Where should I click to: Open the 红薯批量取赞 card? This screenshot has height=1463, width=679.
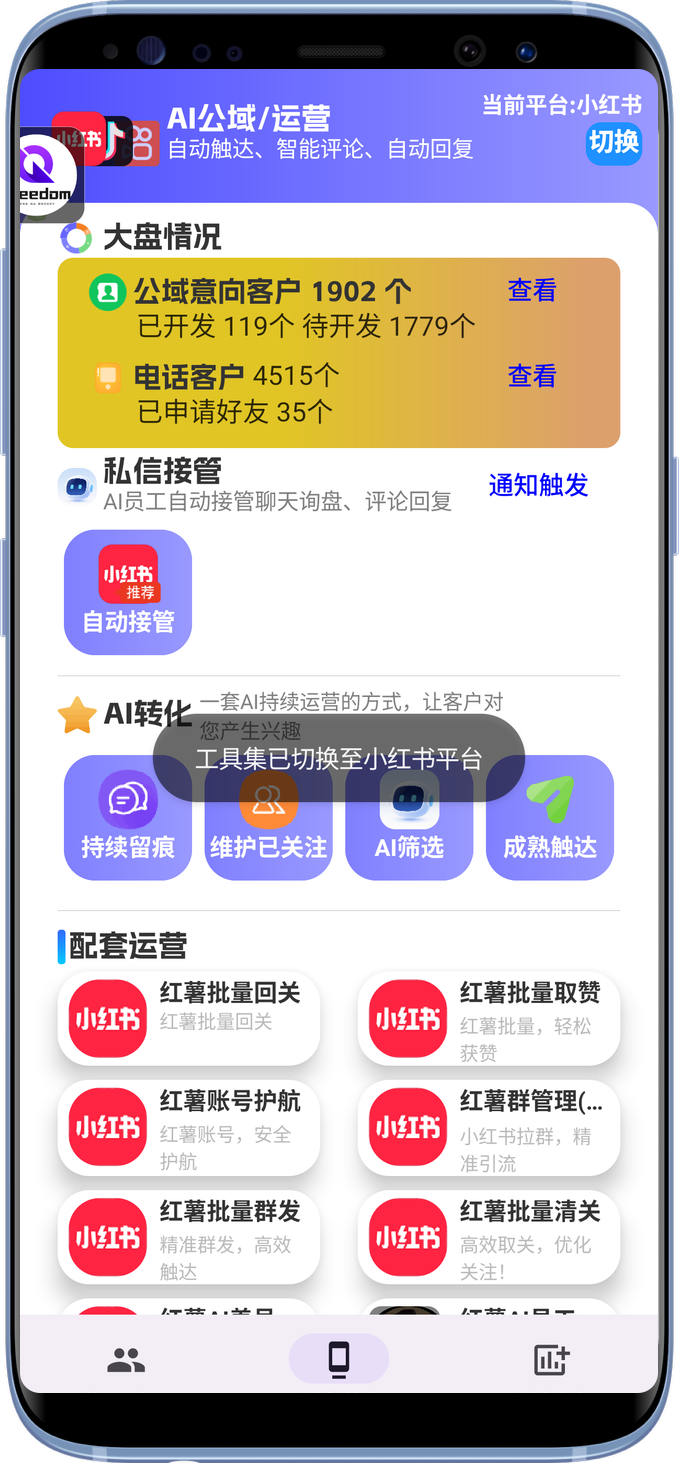point(488,1018)
